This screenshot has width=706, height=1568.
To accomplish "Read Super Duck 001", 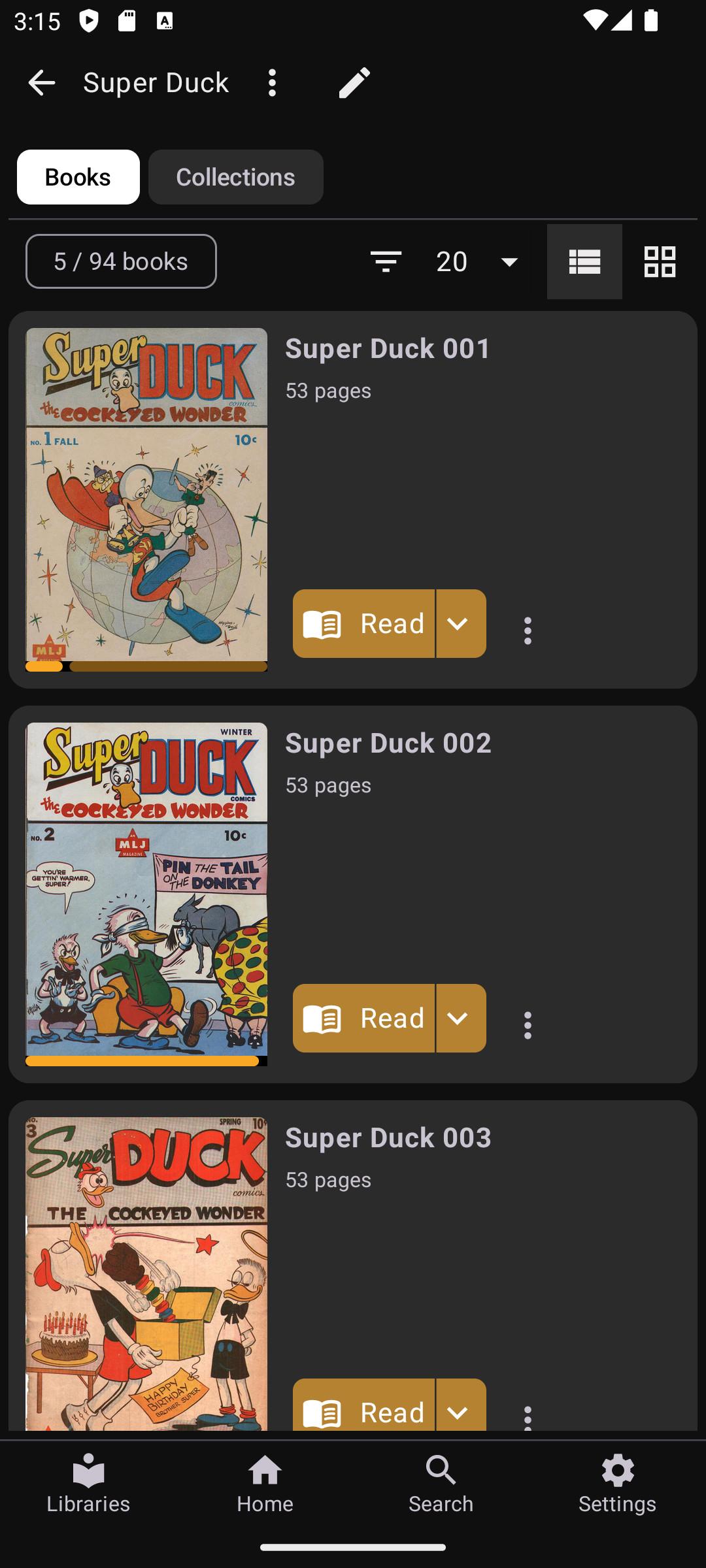I will (x=364, y=624).
